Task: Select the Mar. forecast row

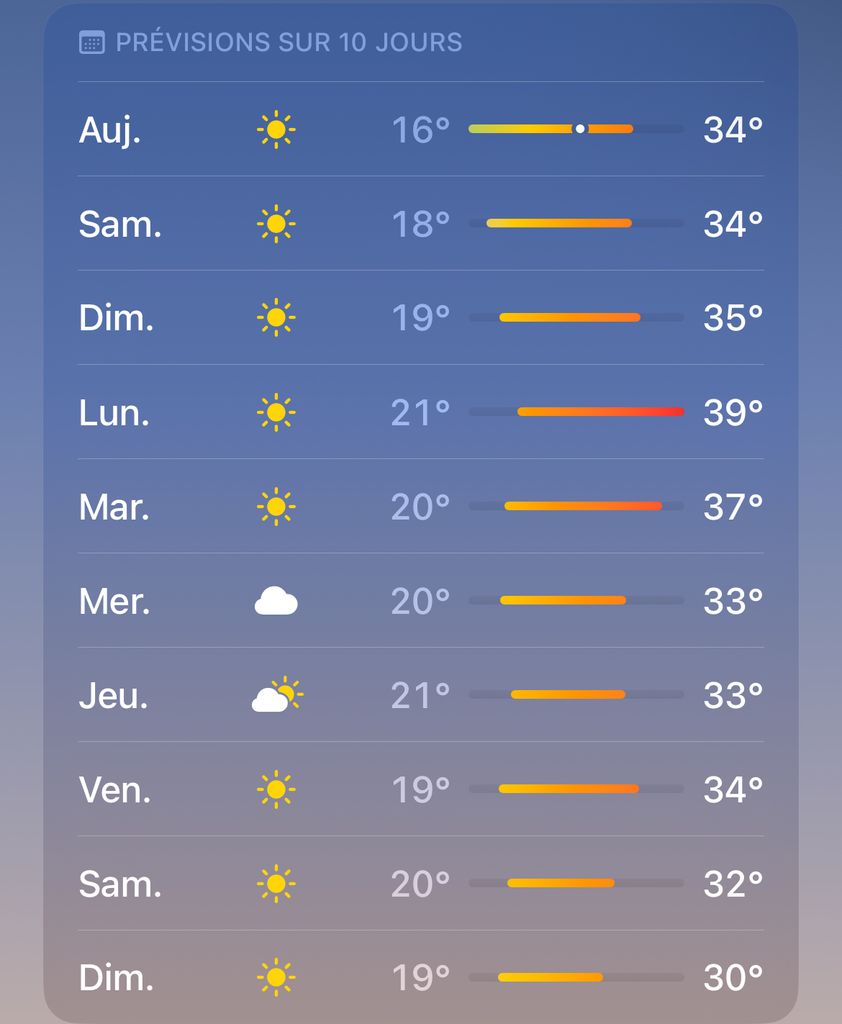Action: (420, 507)
